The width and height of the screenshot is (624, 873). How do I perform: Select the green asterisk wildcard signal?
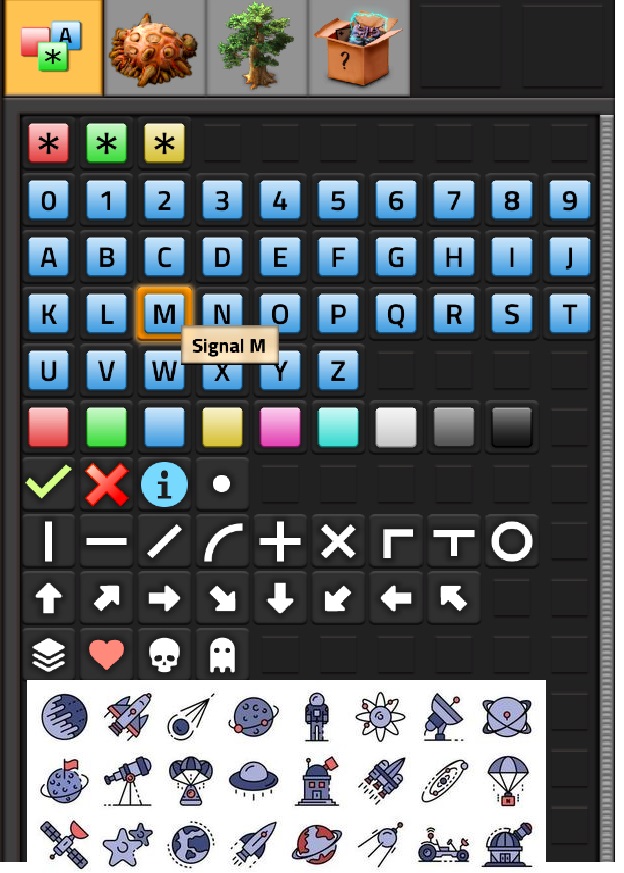click(106, 145)
